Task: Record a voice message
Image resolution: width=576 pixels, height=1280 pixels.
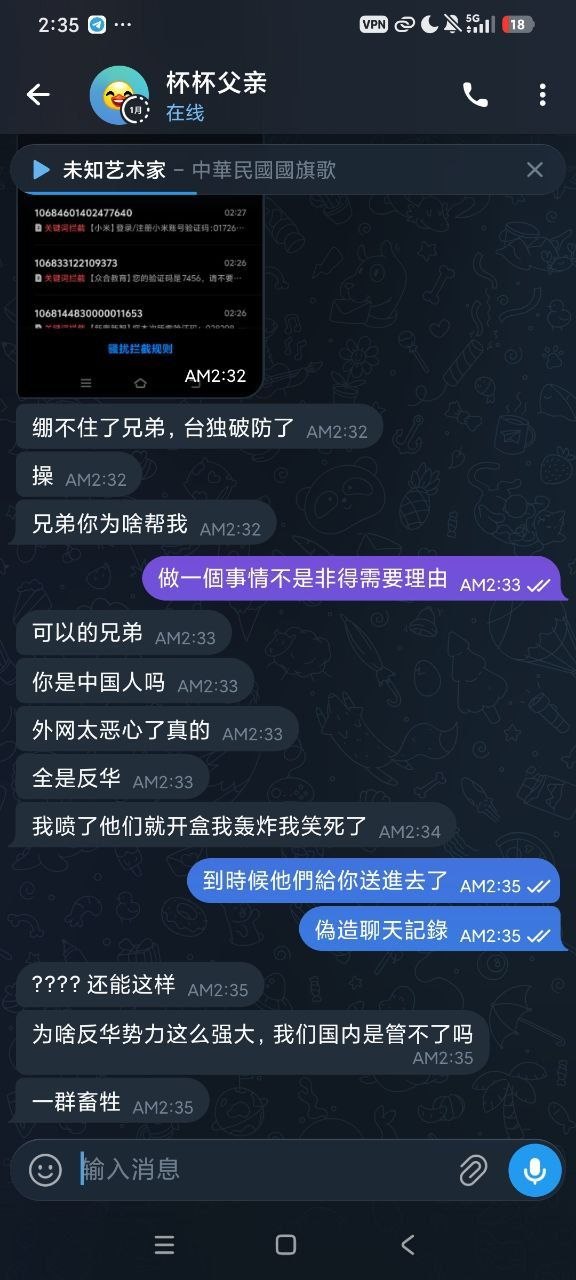Action: click(x=534, y=1169)
